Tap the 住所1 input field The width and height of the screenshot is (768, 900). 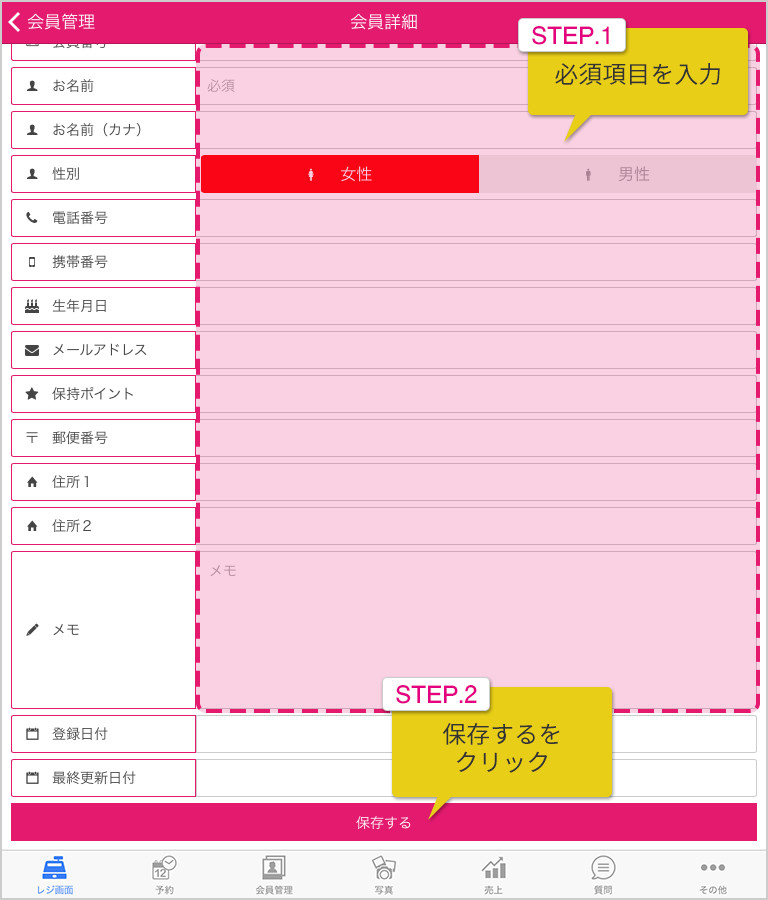(478, 482)
